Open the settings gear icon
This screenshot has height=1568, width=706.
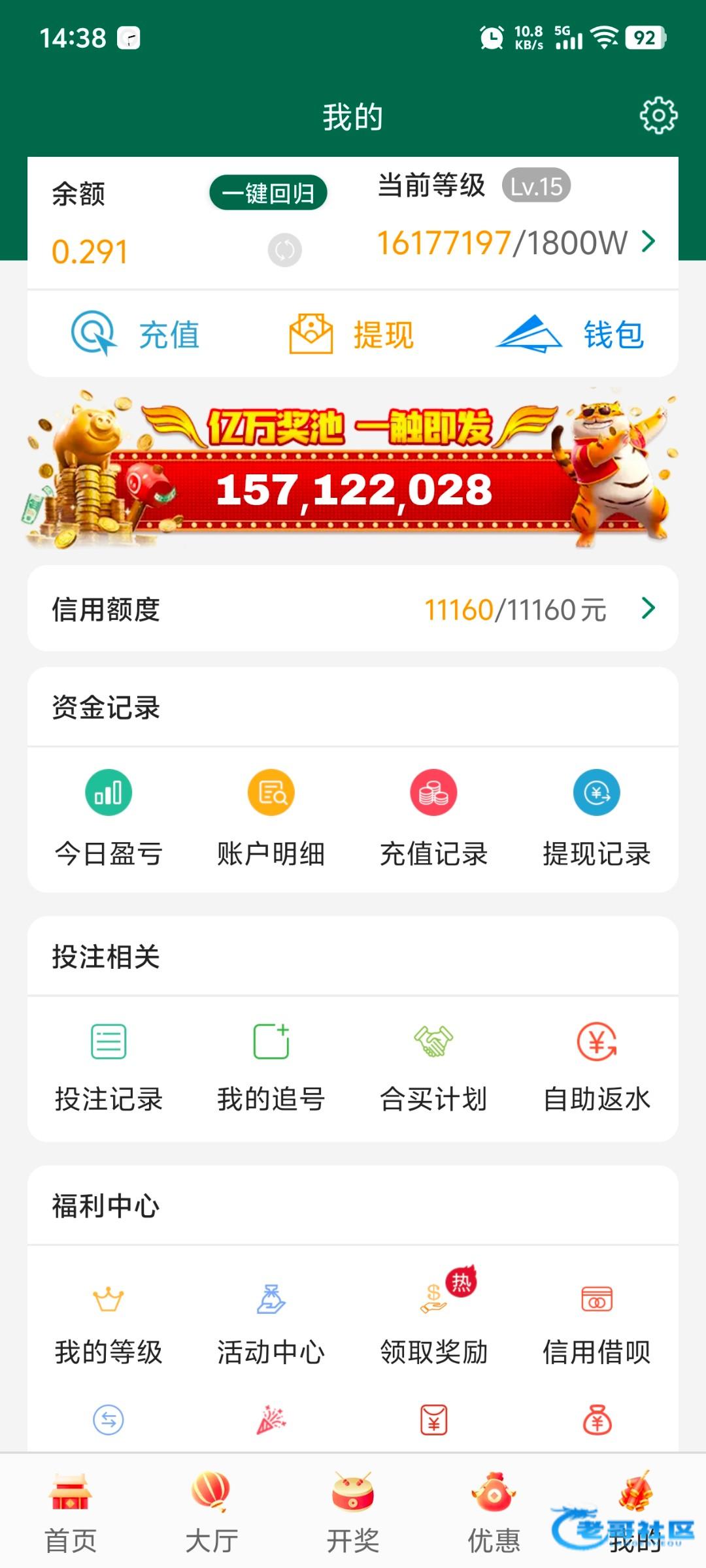[x=658, y=116]
